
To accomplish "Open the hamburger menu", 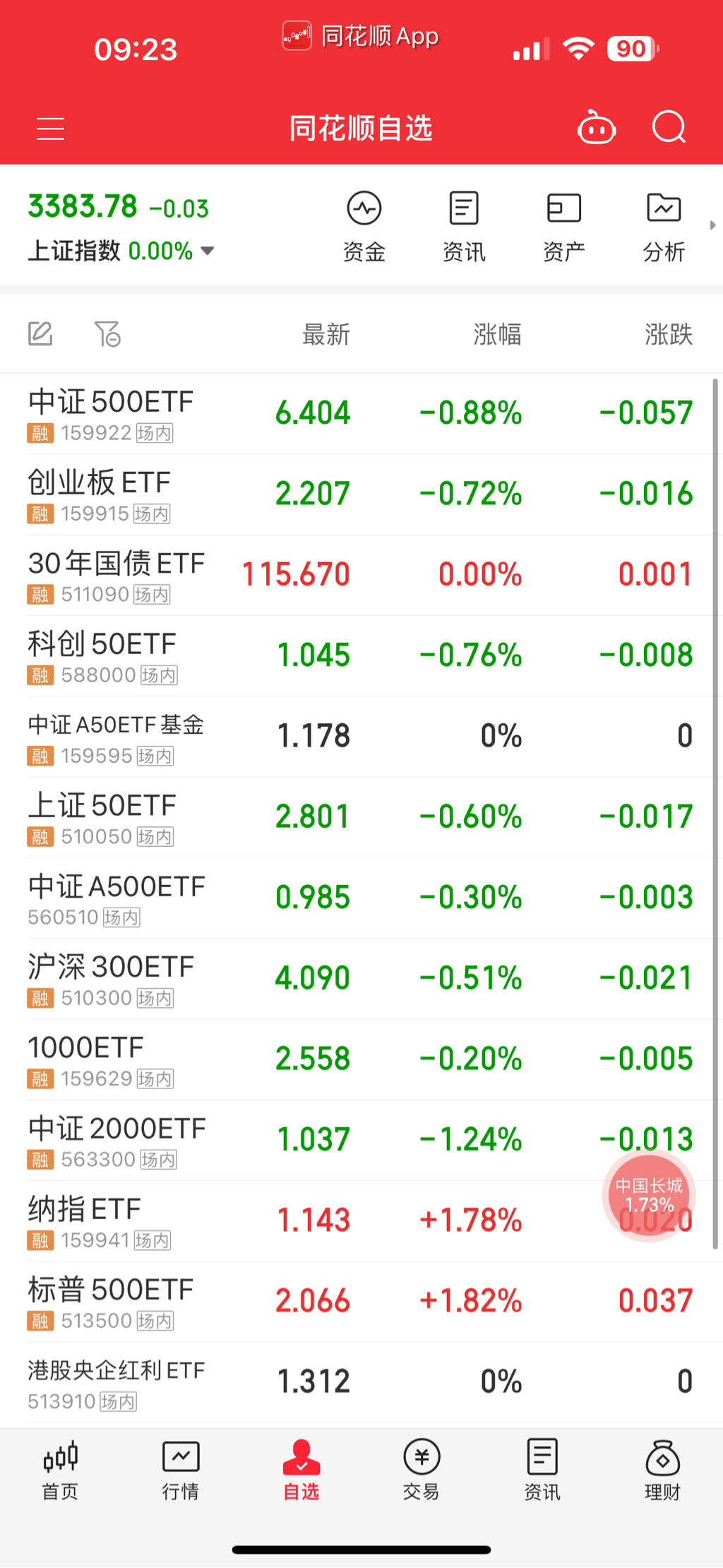I will point(50,129).
